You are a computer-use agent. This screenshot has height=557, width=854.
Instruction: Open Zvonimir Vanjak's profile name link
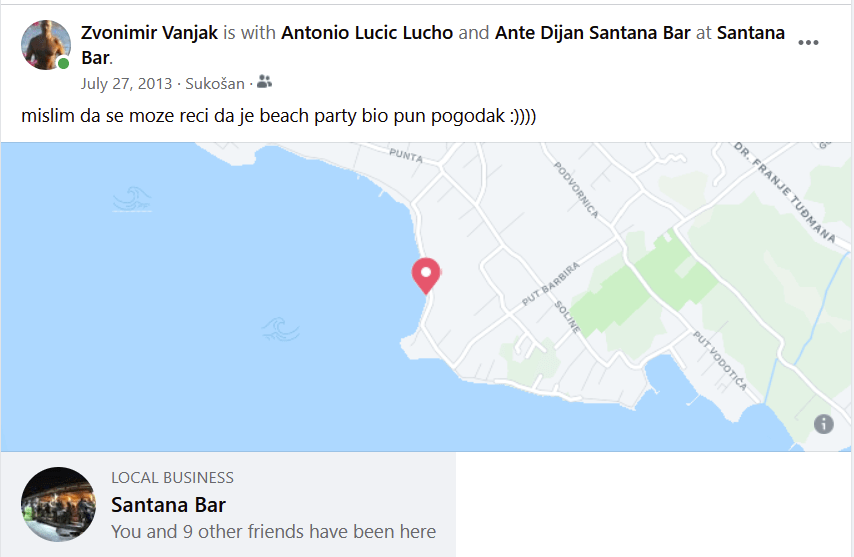tap(149, 32)
